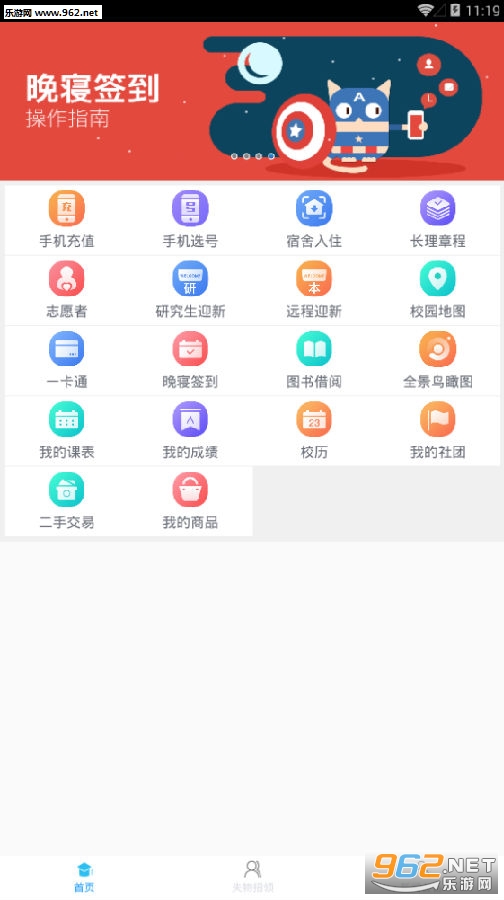View the 全景鸟瞰图 panorama
504x900 pixels.
coord(437,360)
